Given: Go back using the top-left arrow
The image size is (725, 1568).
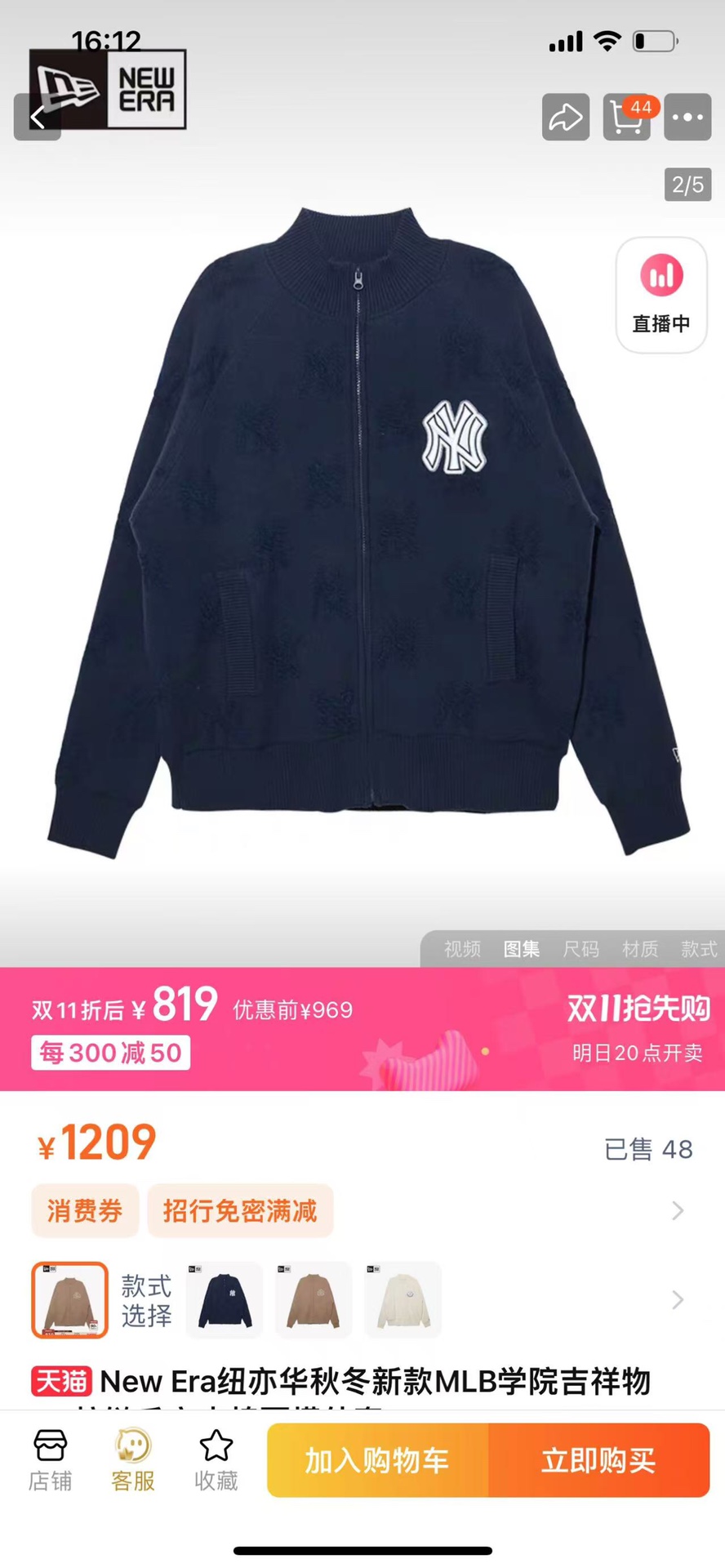Looking at the screenshot, I should [38, 117].
